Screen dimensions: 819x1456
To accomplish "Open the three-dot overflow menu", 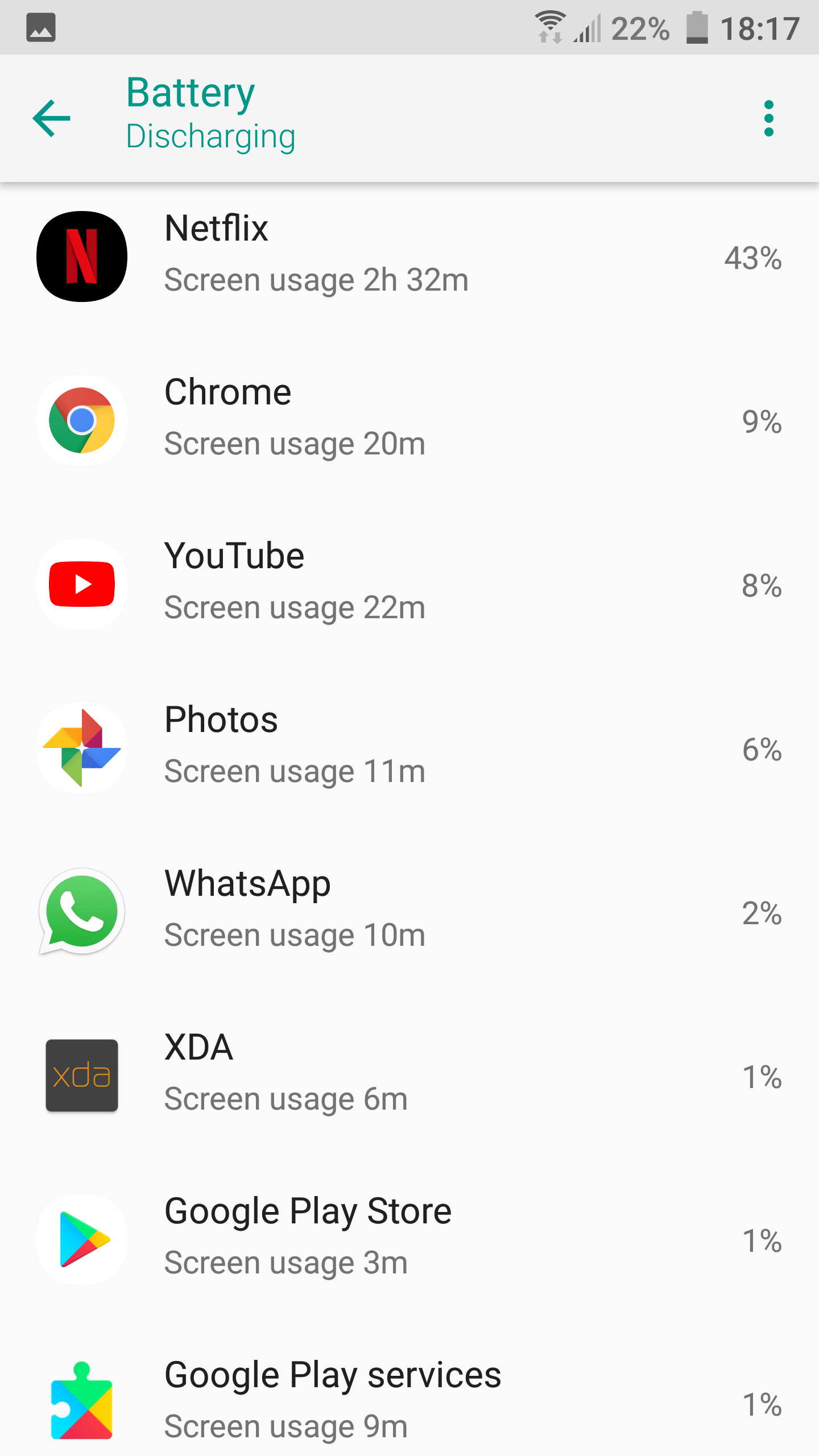I will pos(769,118).
